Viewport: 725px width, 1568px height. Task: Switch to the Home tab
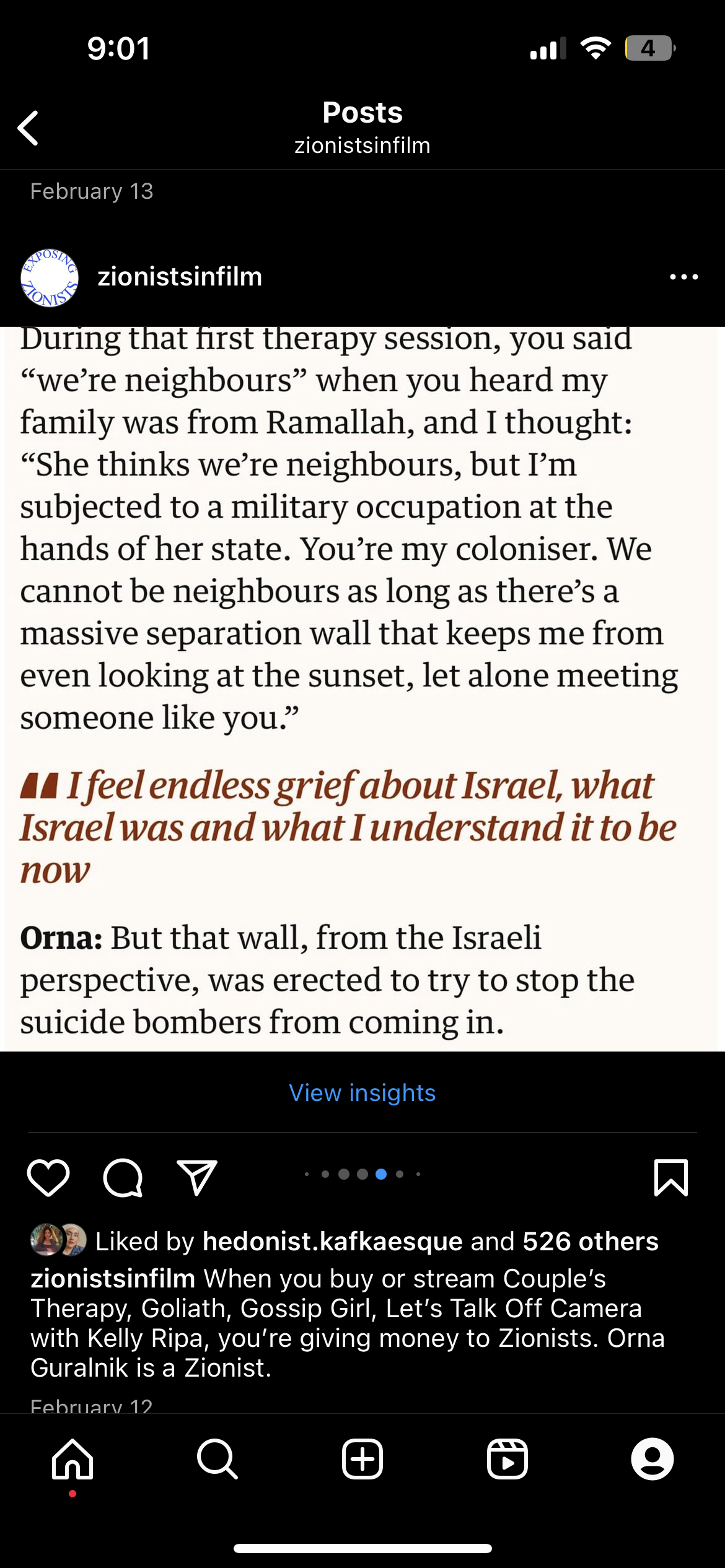72,1459
